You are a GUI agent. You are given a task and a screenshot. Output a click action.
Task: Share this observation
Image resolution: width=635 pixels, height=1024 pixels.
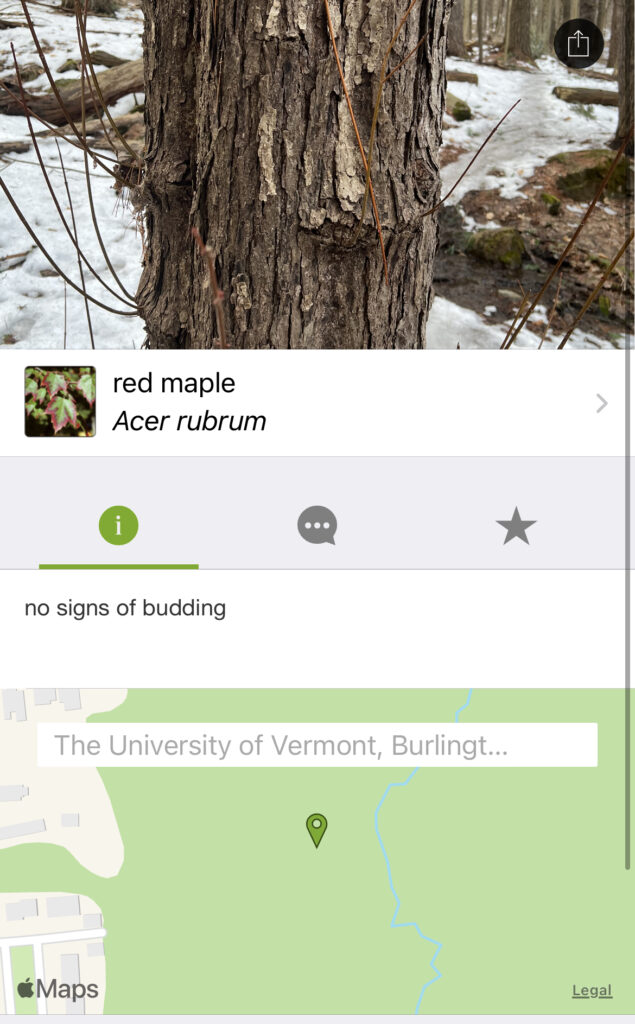click(578, 44)
